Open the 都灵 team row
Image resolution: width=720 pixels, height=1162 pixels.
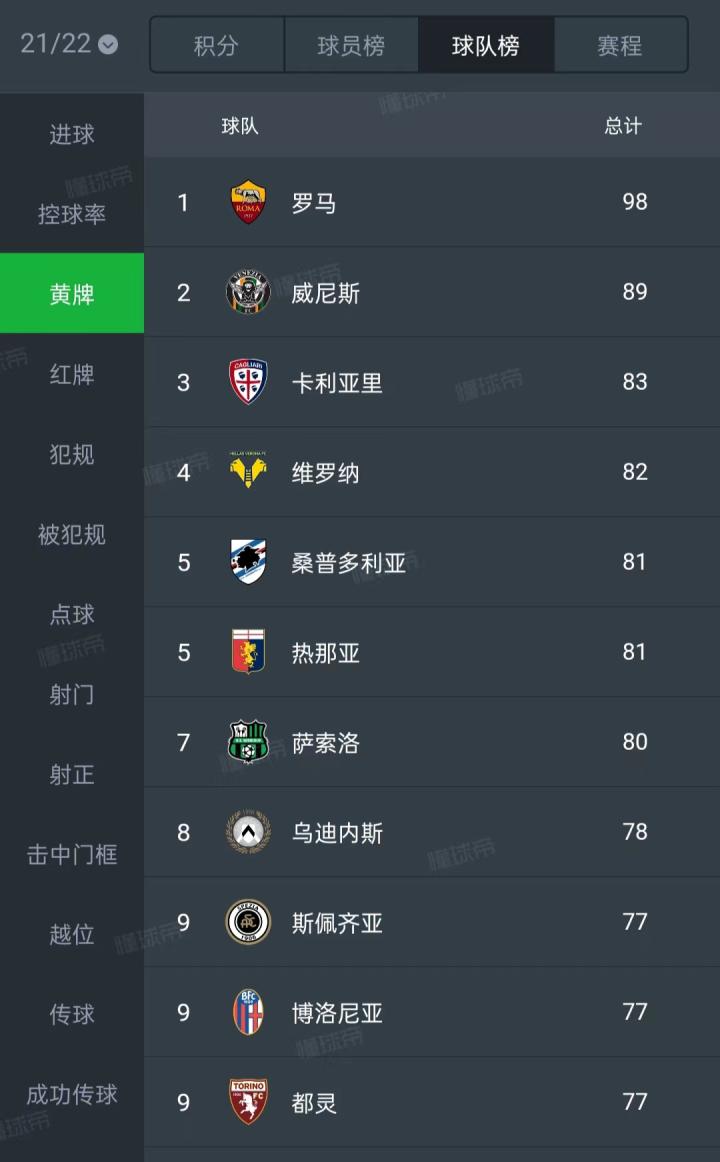pos(430,1102)
